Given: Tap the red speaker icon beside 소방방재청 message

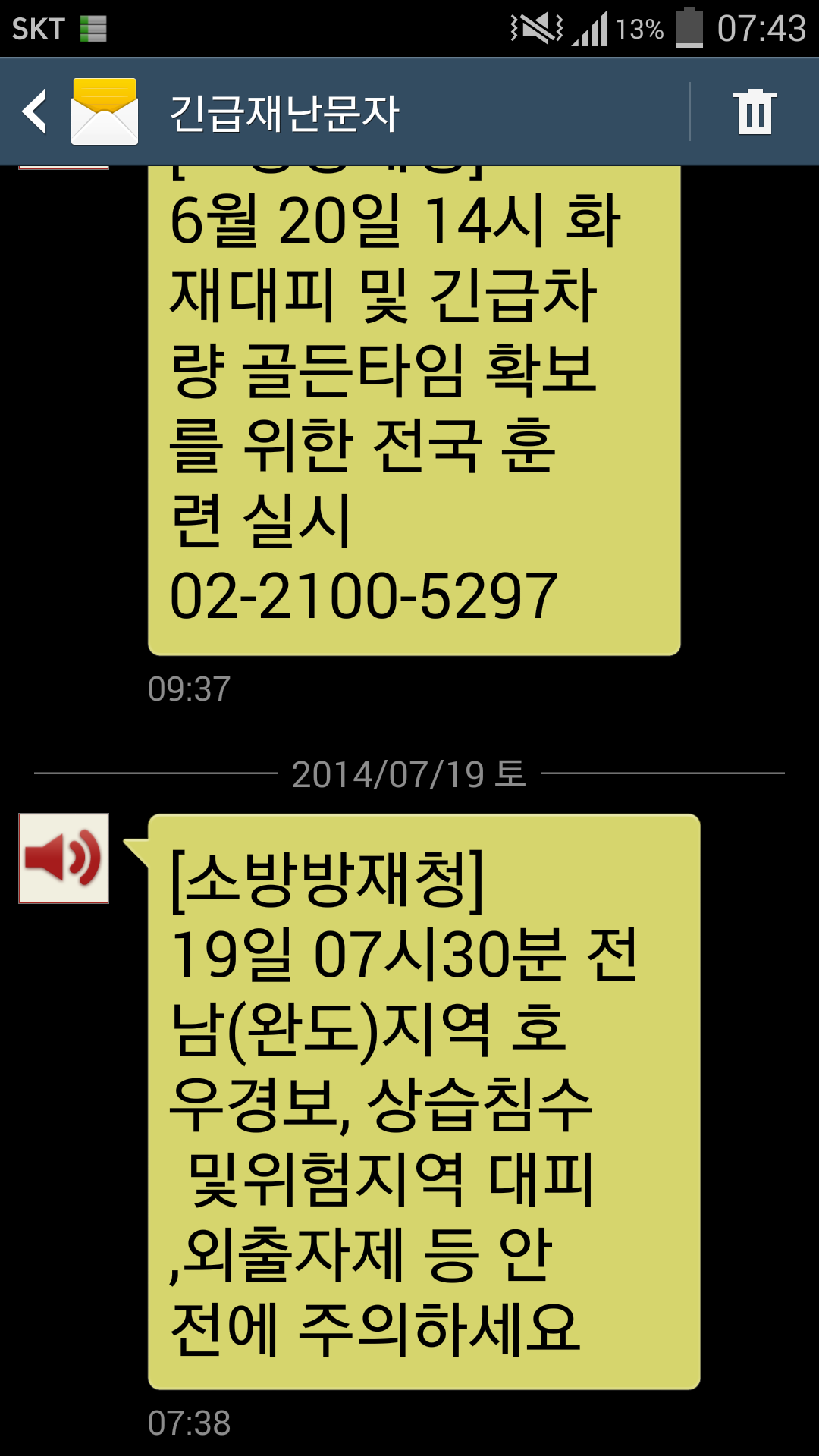Looking at the screenshot, I should point(64,858).
